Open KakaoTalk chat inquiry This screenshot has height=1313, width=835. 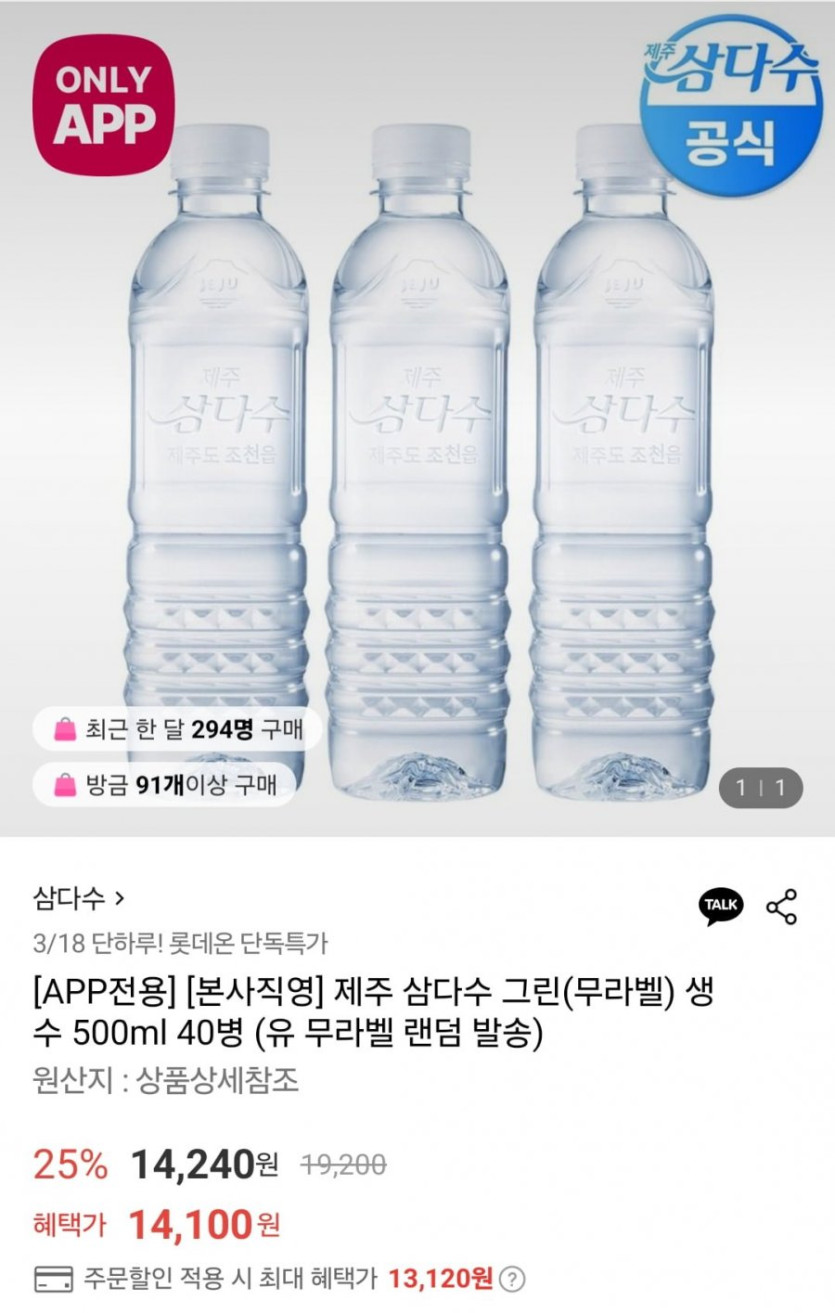click(x=720, y=906)
